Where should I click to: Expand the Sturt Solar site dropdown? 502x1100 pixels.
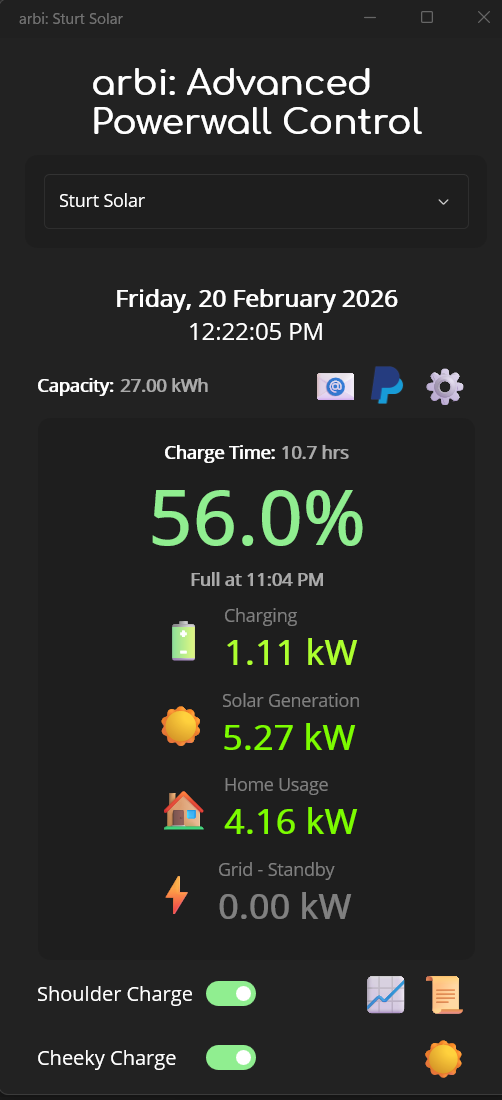256,201
